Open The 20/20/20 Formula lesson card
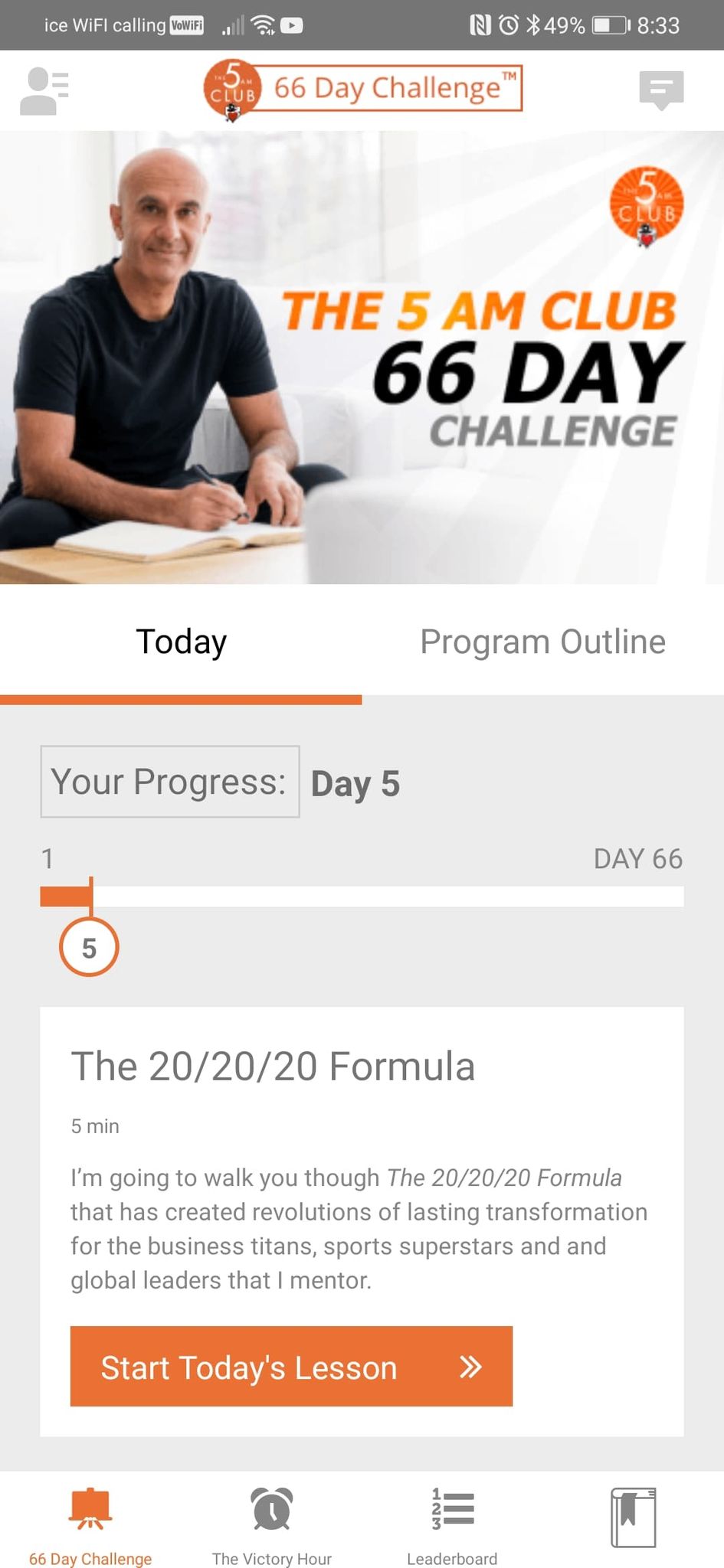724x1568 pixels. (x=273, y=1067)
